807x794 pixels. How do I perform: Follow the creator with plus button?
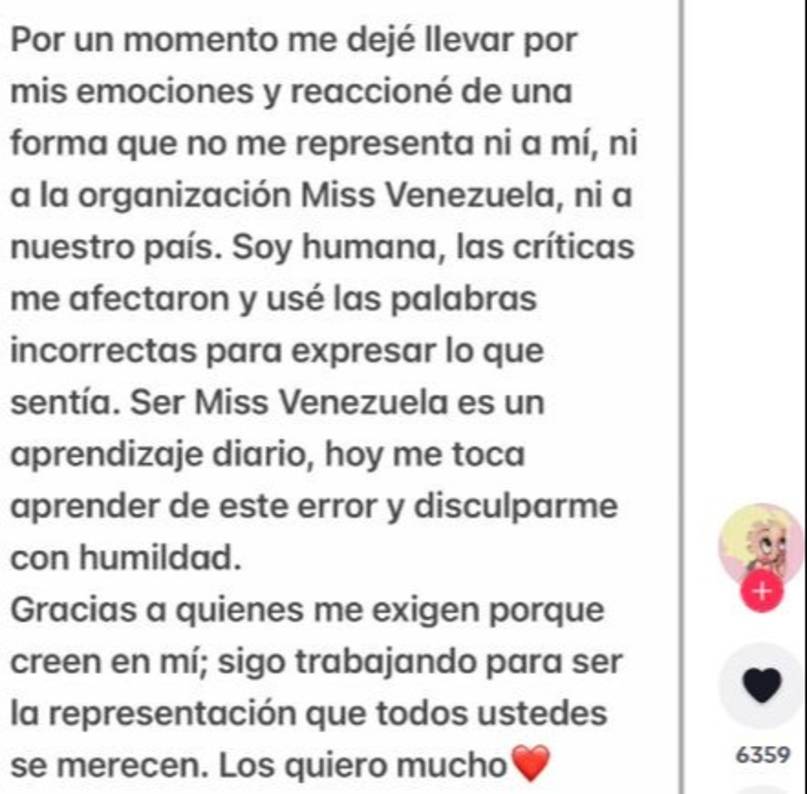(x=762, y=592)
